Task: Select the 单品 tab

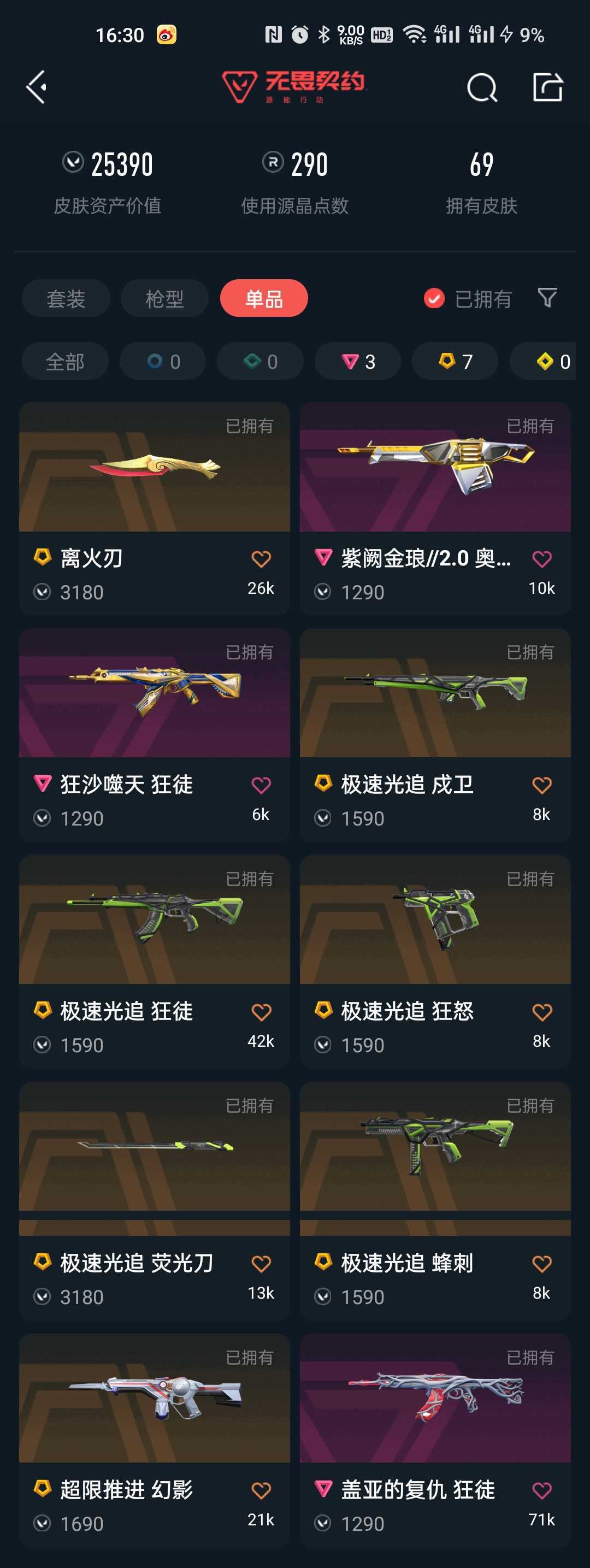Action: tap(264, 298)
